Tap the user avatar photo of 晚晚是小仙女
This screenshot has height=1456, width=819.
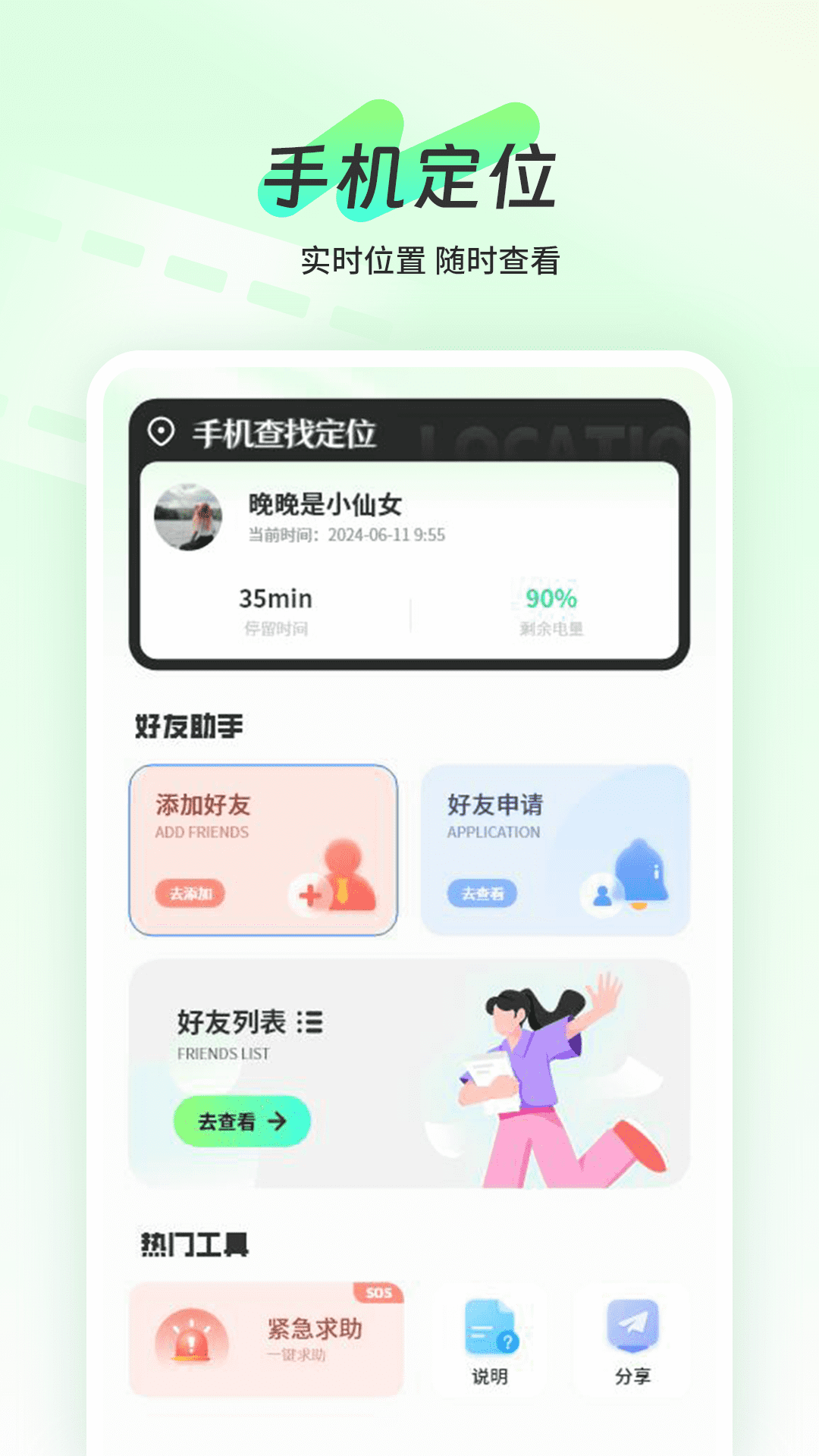[x=189, y=516]
